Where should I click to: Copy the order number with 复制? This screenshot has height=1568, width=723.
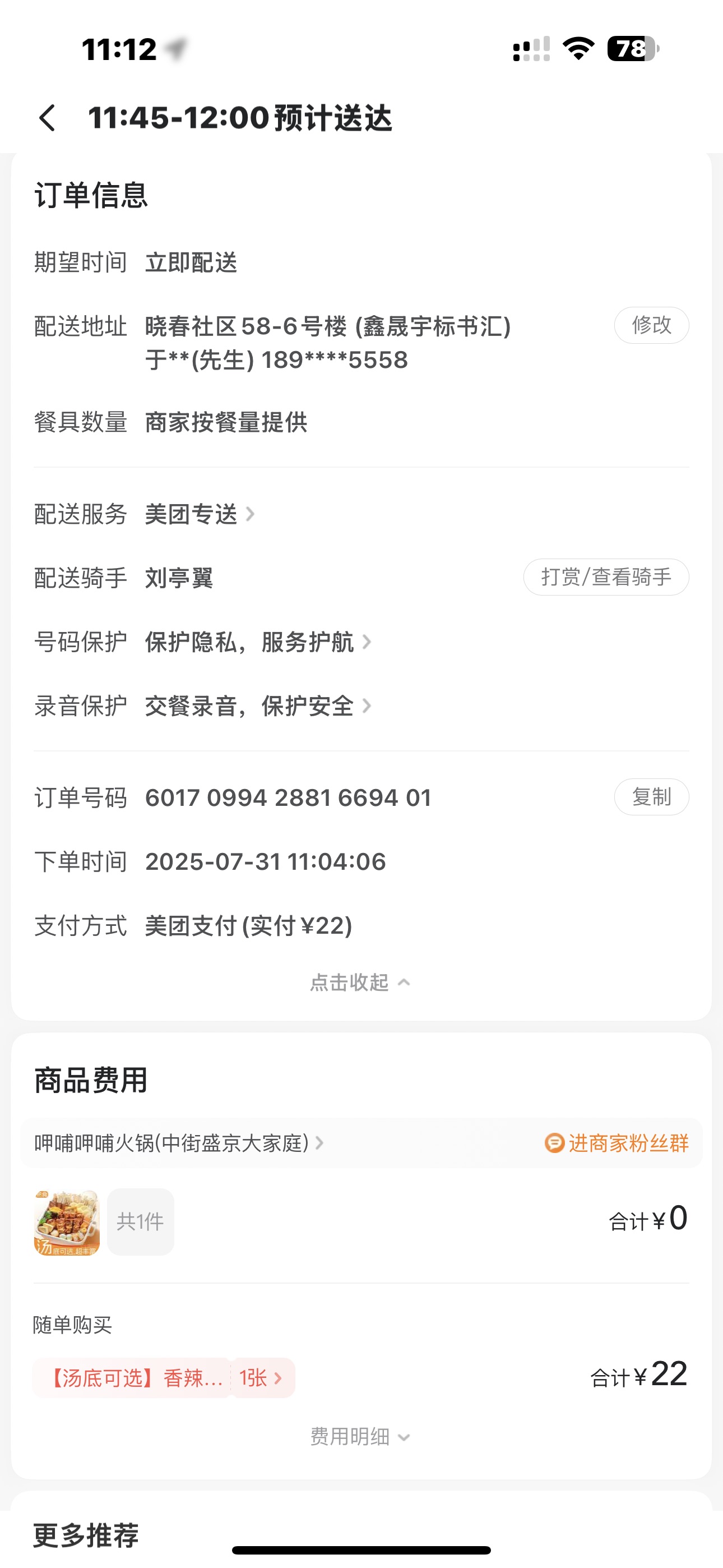coord(651,797)
